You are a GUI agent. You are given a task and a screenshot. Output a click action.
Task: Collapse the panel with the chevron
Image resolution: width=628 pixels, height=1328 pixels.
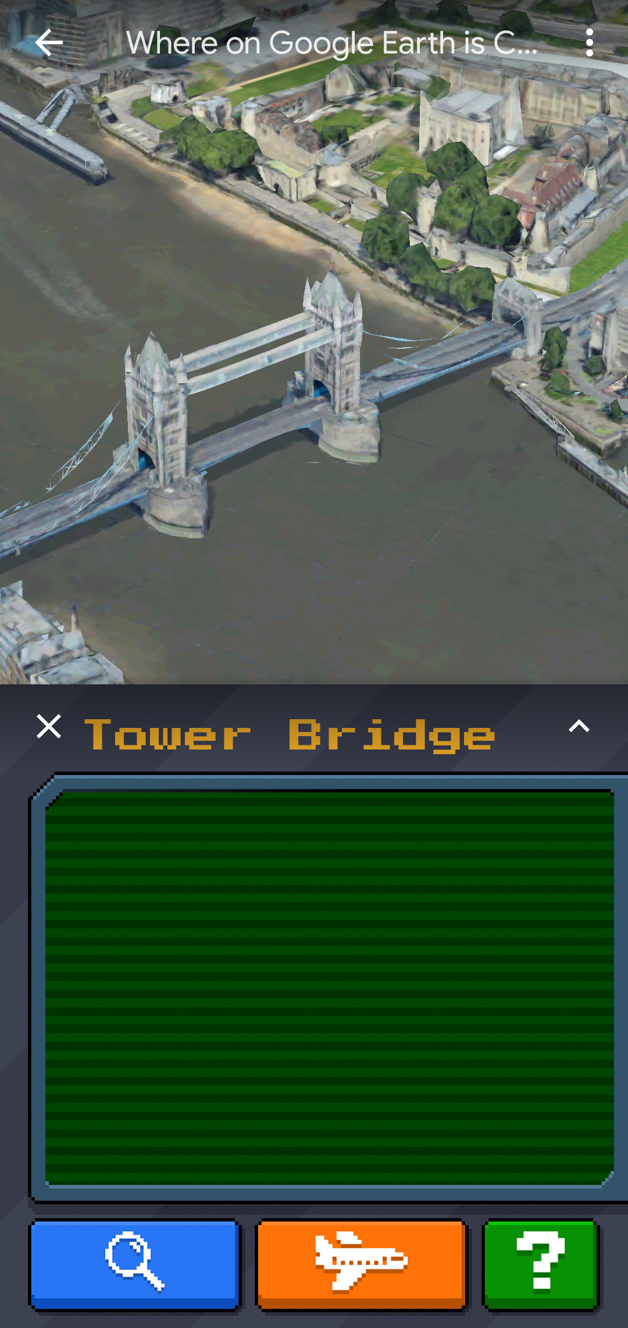click(x=579, y=726)
